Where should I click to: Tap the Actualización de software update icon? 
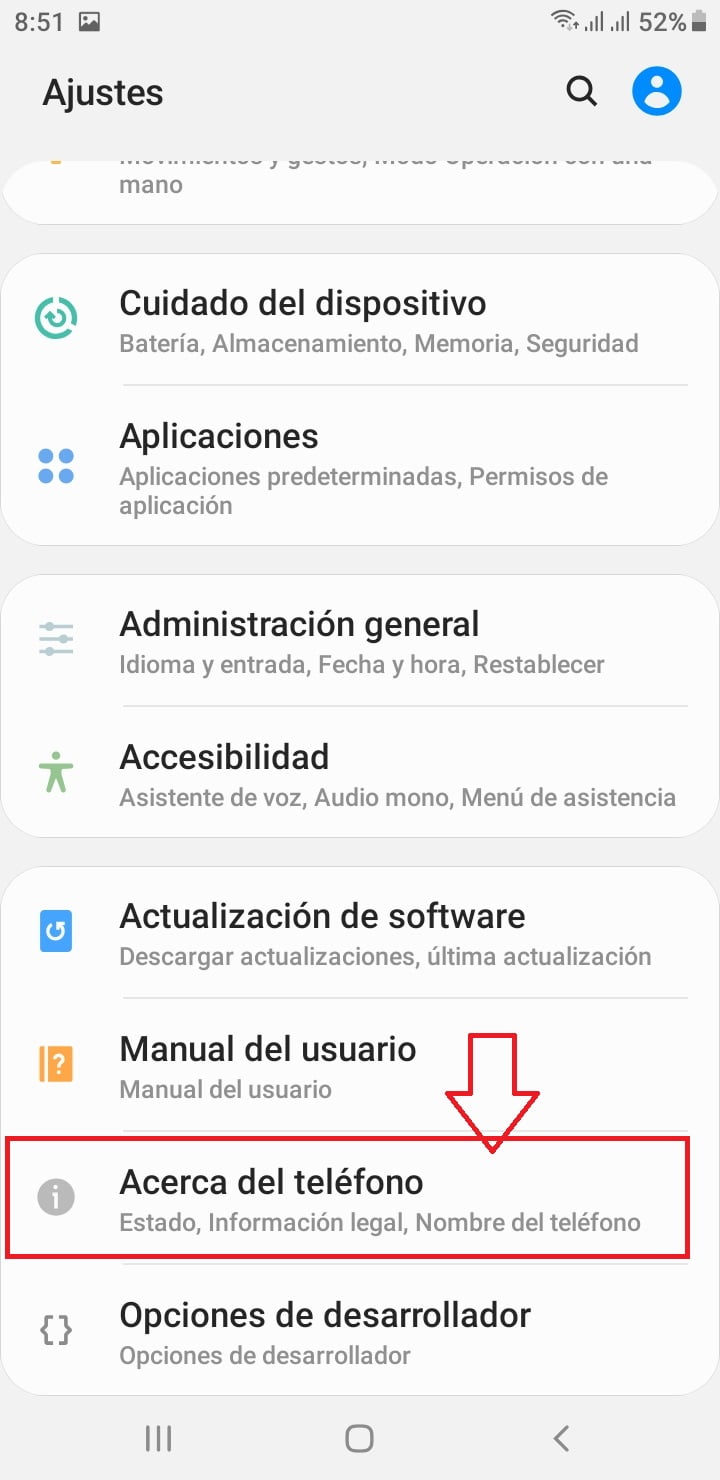coord(56,930)
